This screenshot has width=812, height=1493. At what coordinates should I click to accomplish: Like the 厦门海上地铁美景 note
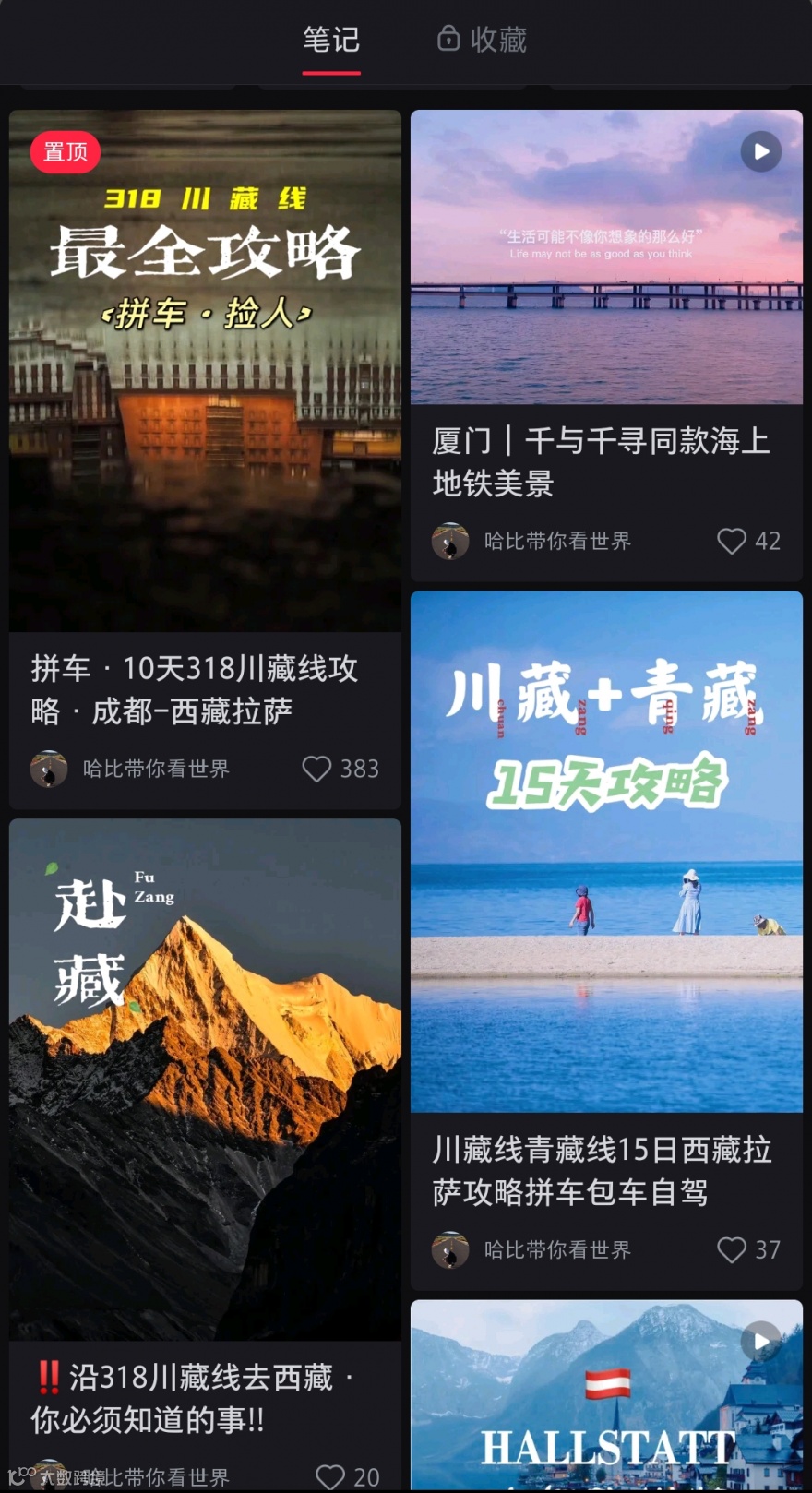(732, 541)
